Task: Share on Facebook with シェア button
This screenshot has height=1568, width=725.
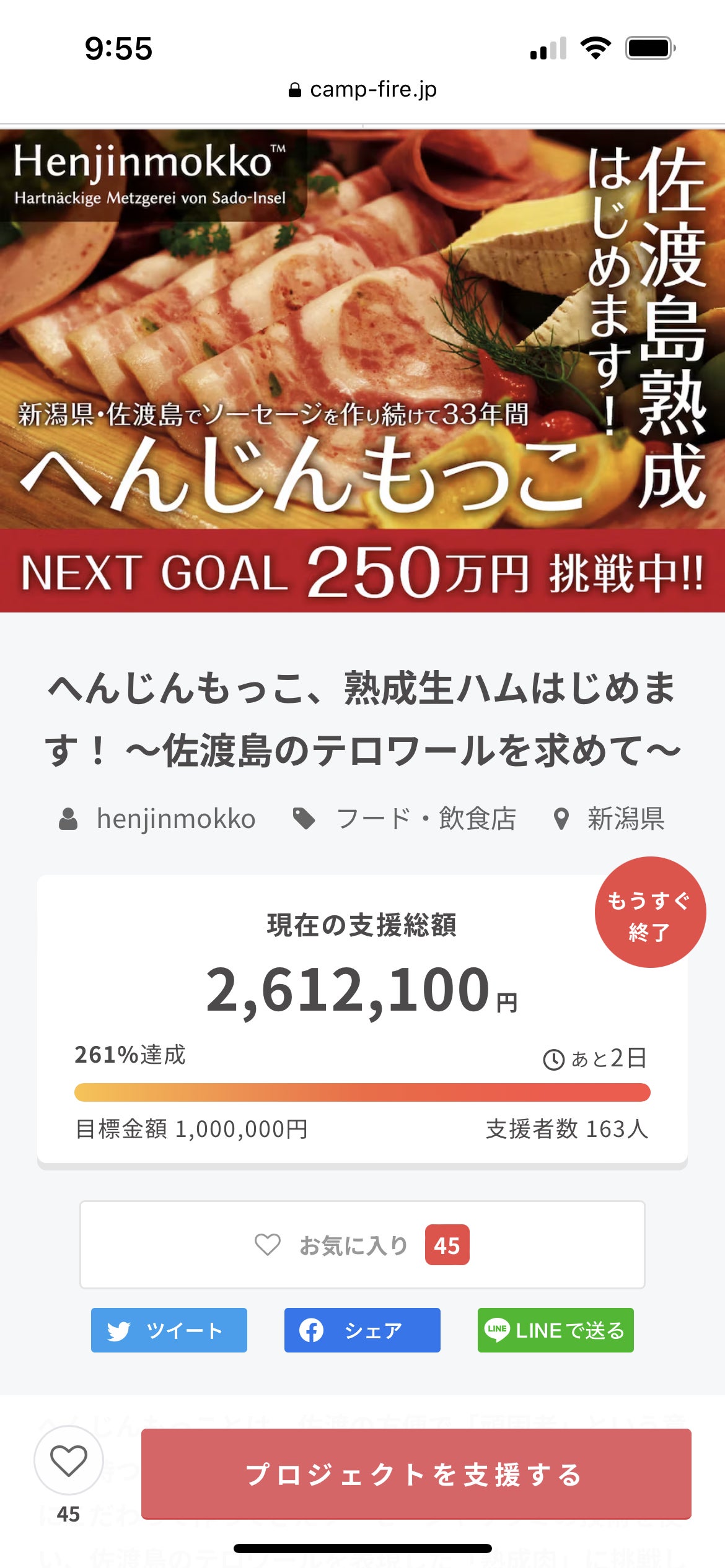Action: tap(362, 1330)
